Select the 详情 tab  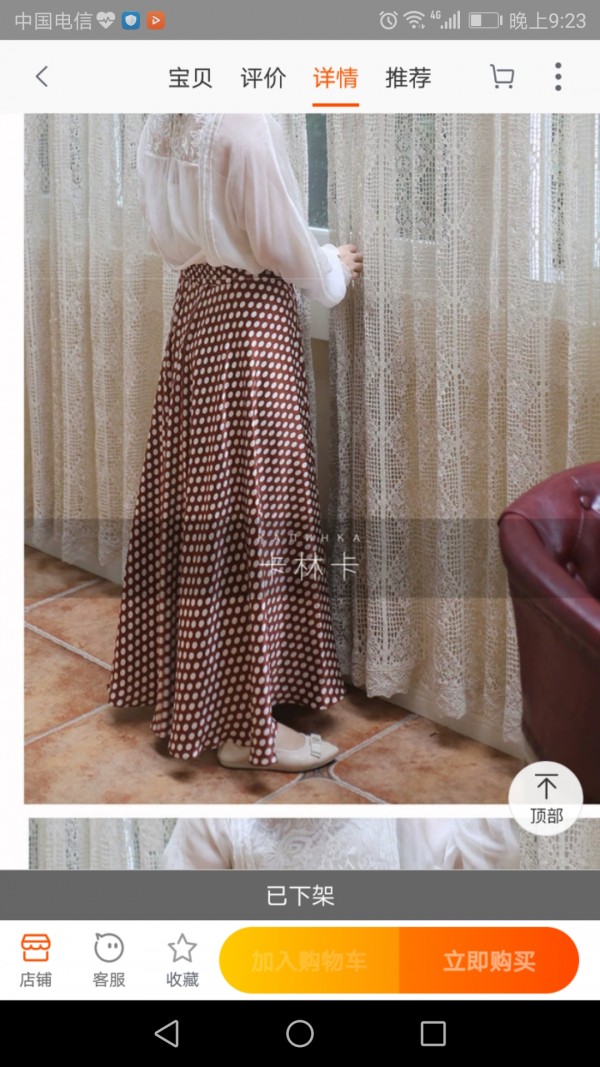coord(335,78)
